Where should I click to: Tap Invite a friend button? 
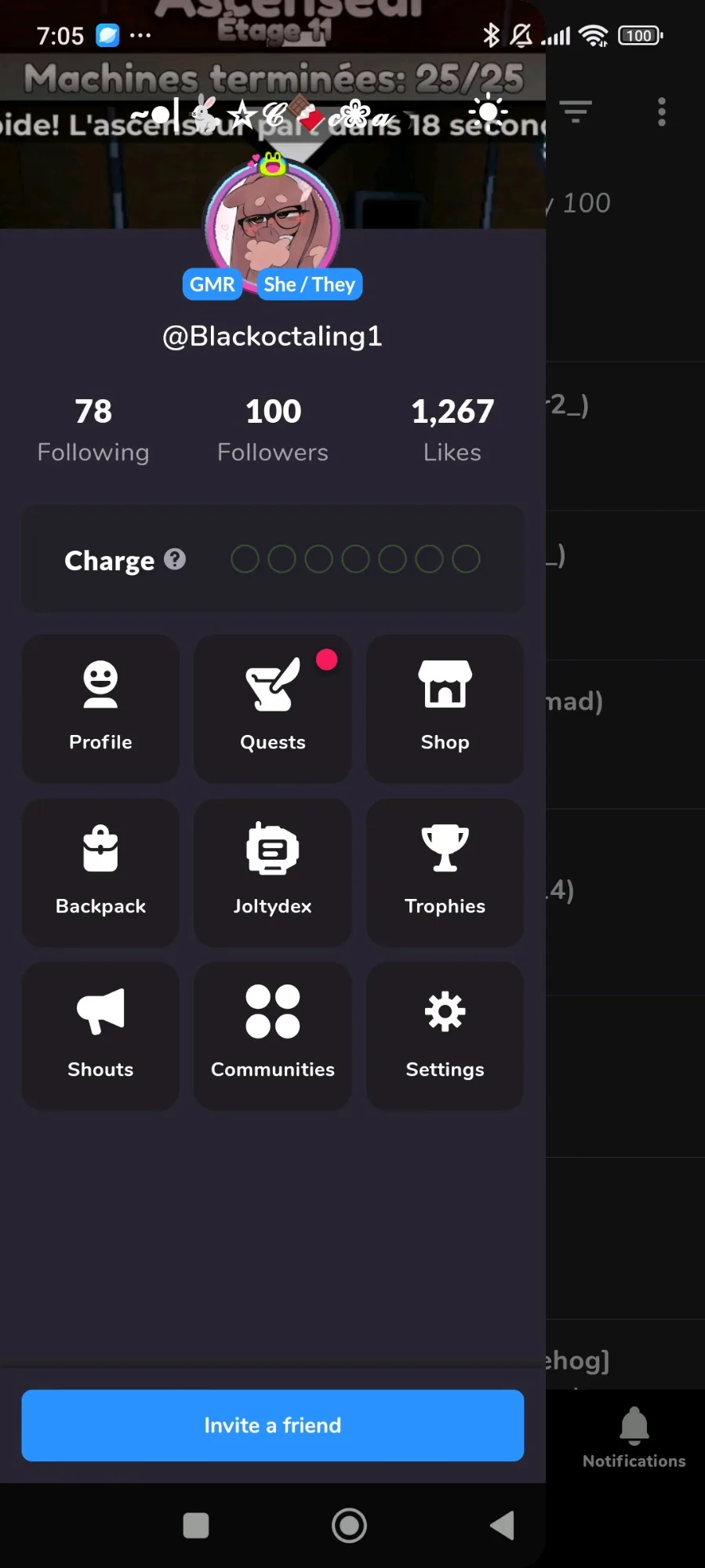(272, 1425)
